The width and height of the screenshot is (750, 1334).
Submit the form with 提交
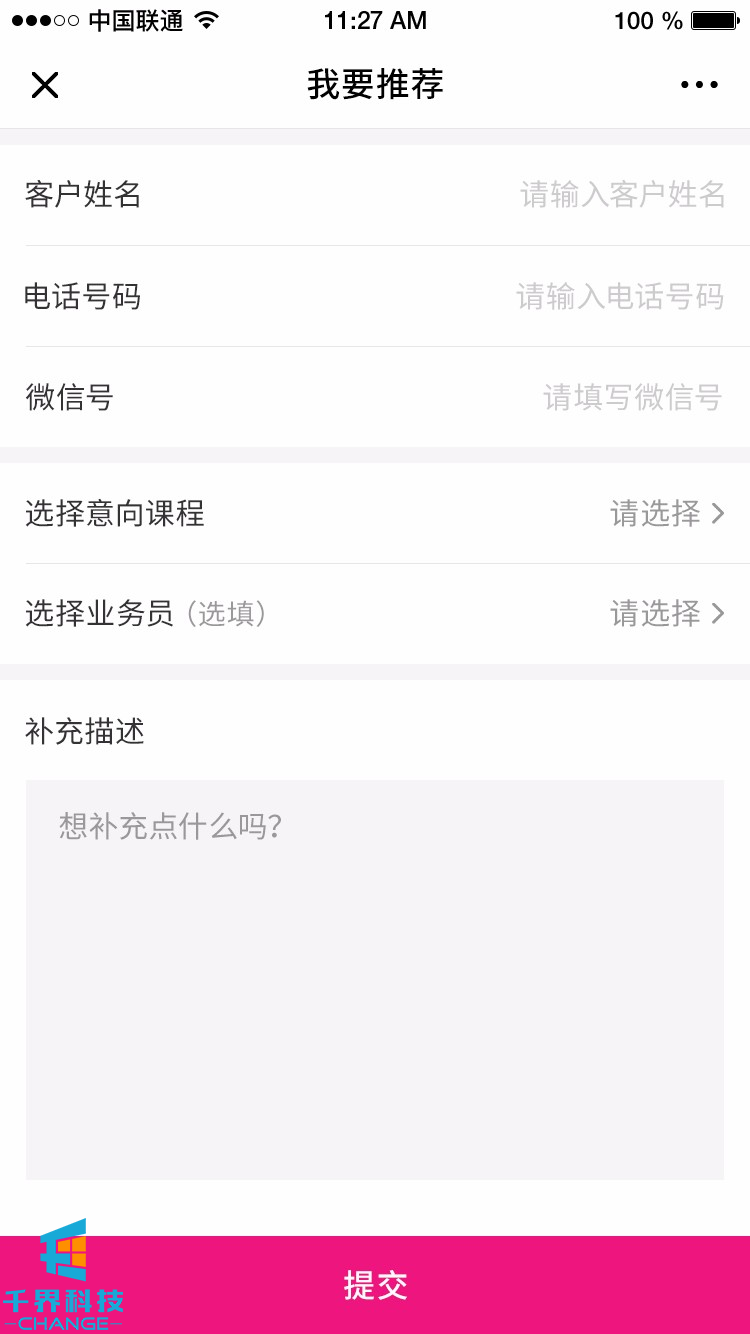click(x=375, y=1285)
